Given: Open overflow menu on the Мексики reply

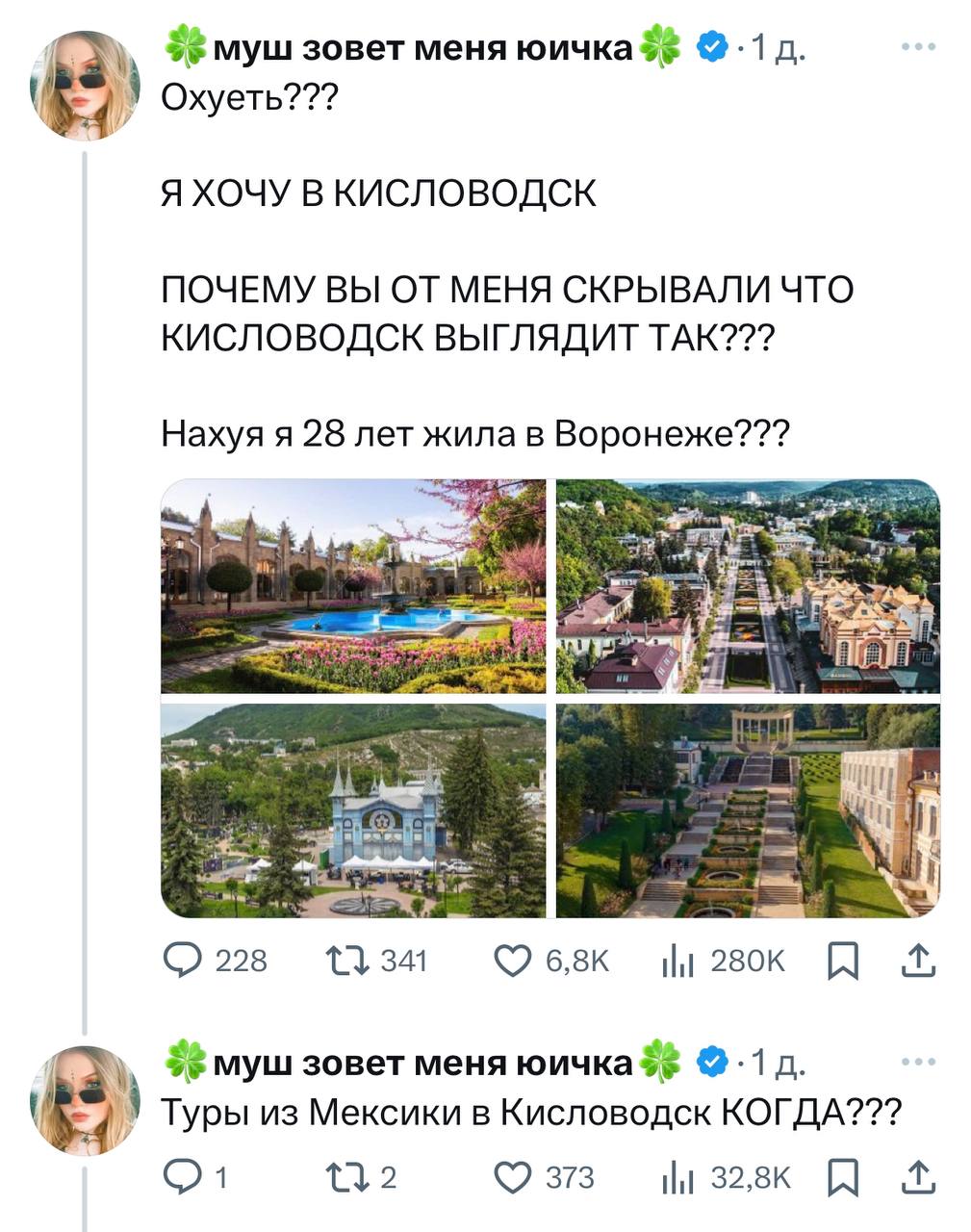Looking at the screenshot, I should (x=918, y=1062).
